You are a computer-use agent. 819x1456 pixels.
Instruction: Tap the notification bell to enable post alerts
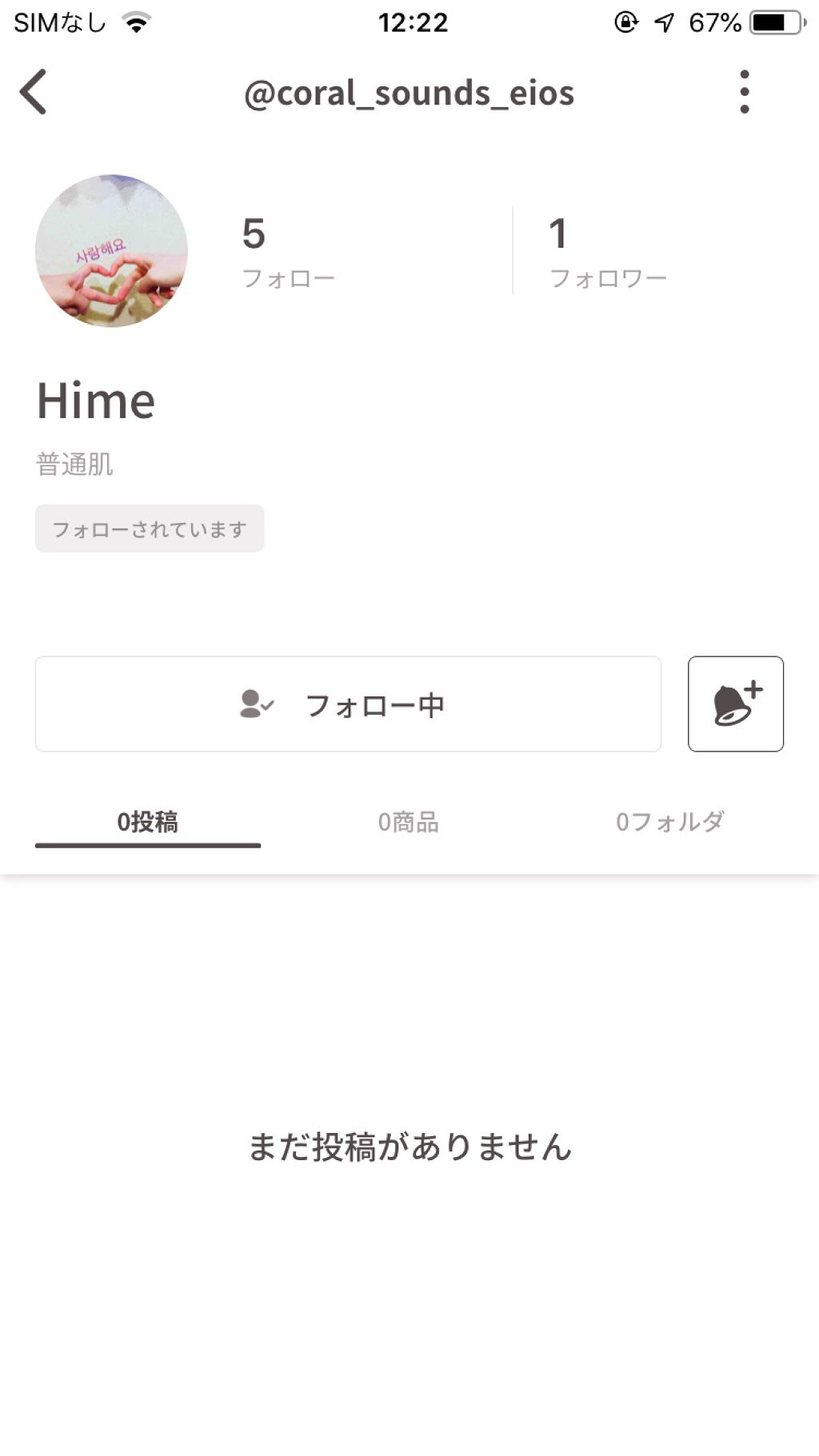click(x=736, y=704)
